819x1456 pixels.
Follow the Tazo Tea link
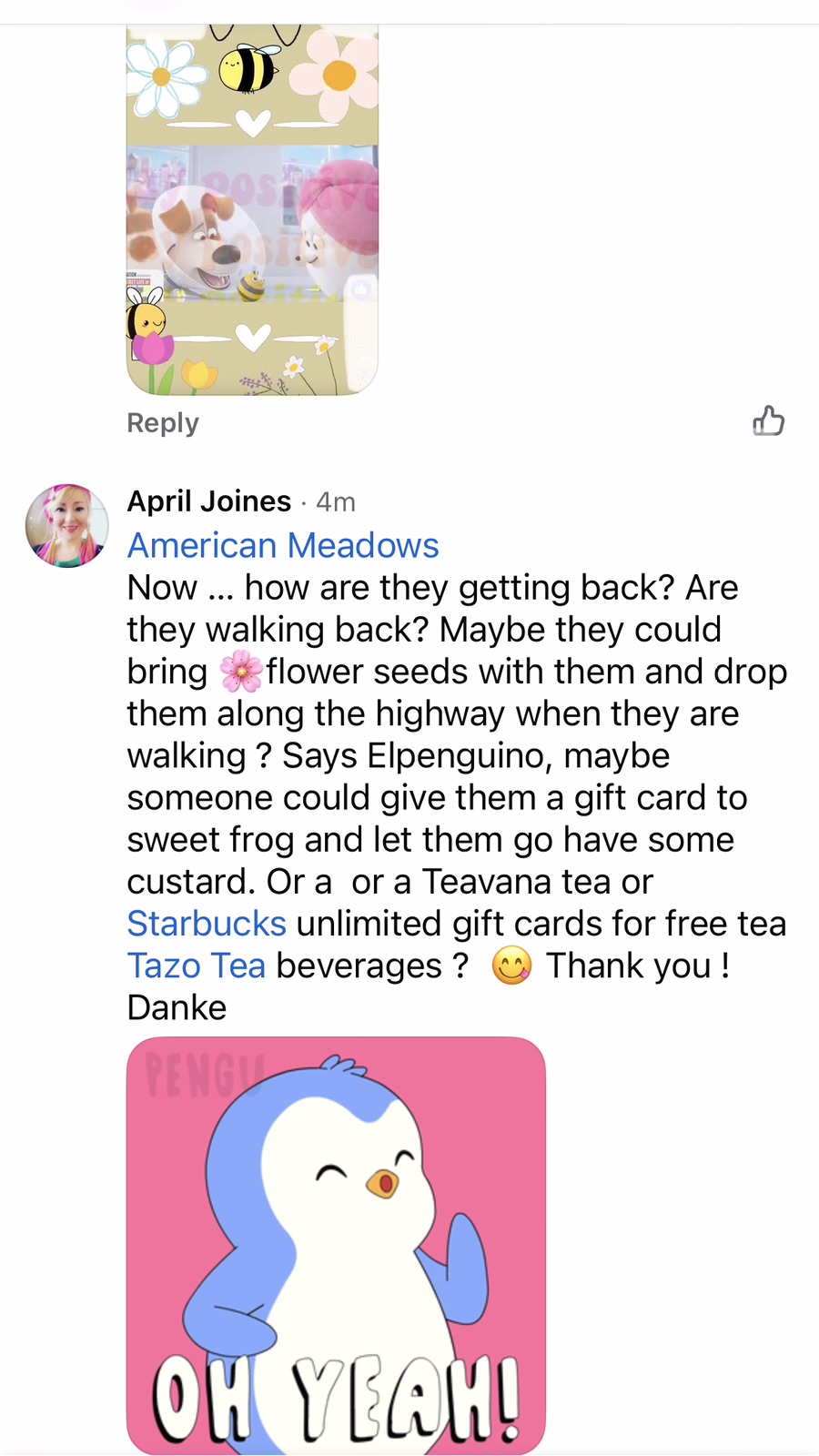(x=196, y=966)
